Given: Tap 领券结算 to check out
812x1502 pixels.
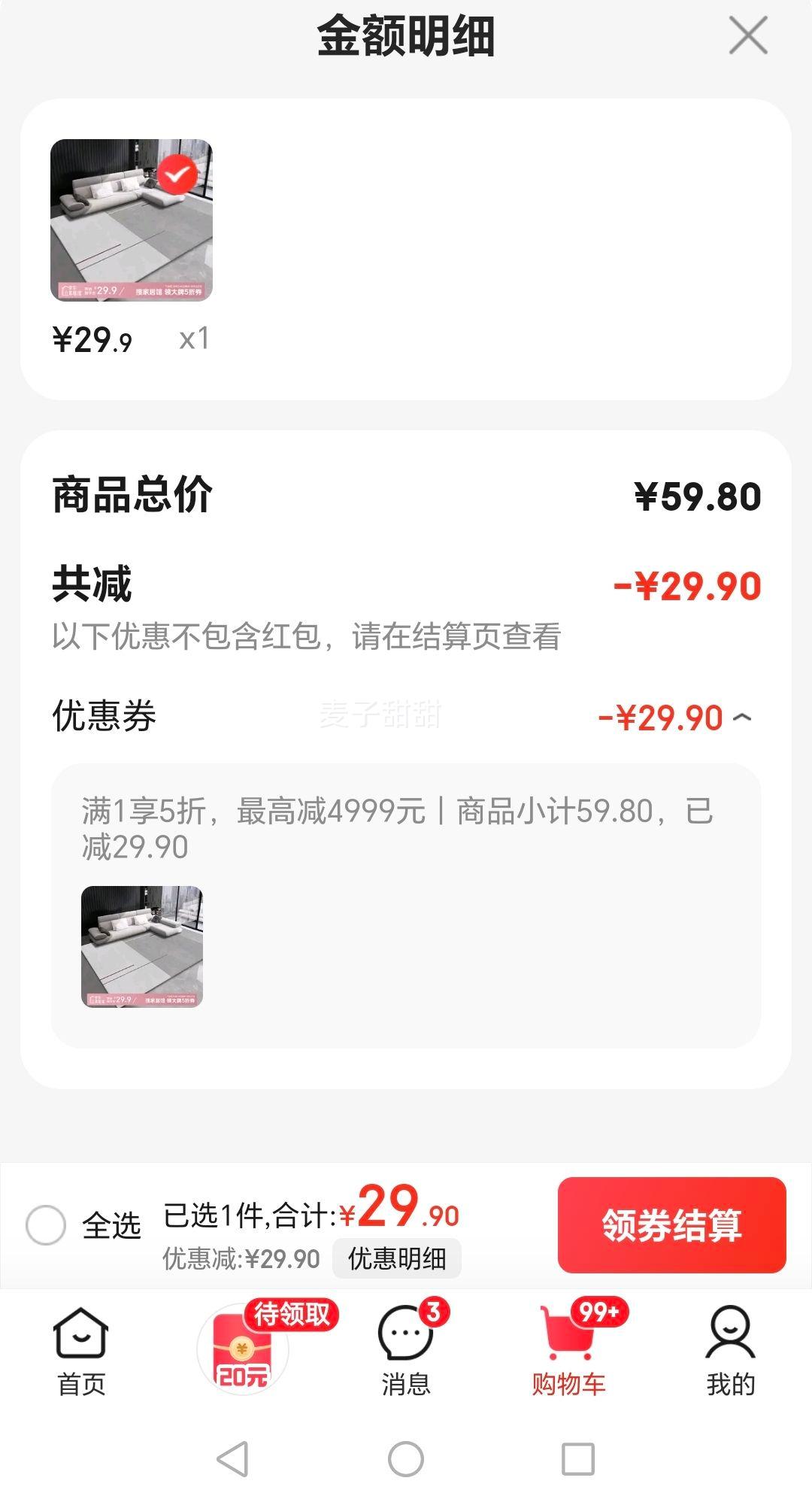Looking at the screenshot, I should (x=671, y=1225).
